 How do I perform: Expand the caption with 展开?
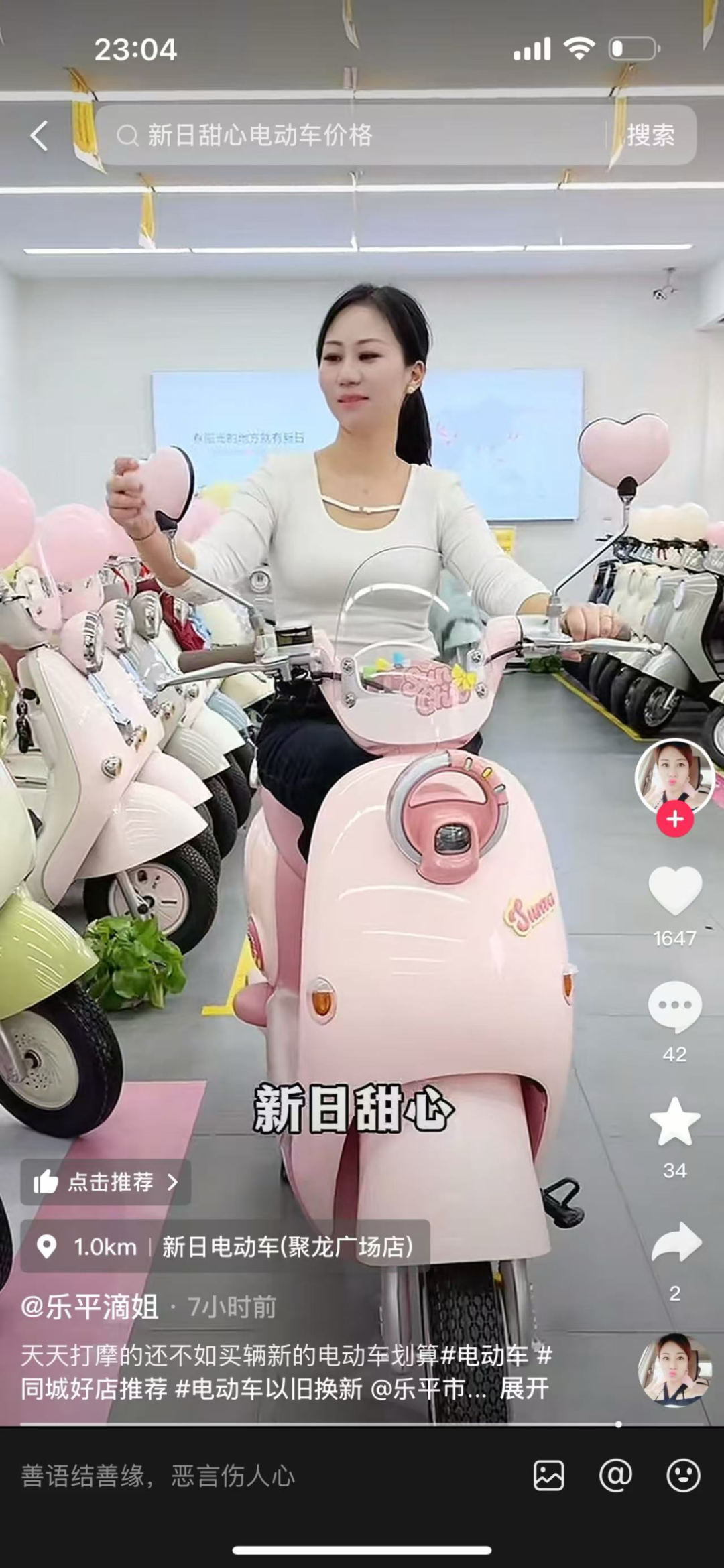[524, 1389]
